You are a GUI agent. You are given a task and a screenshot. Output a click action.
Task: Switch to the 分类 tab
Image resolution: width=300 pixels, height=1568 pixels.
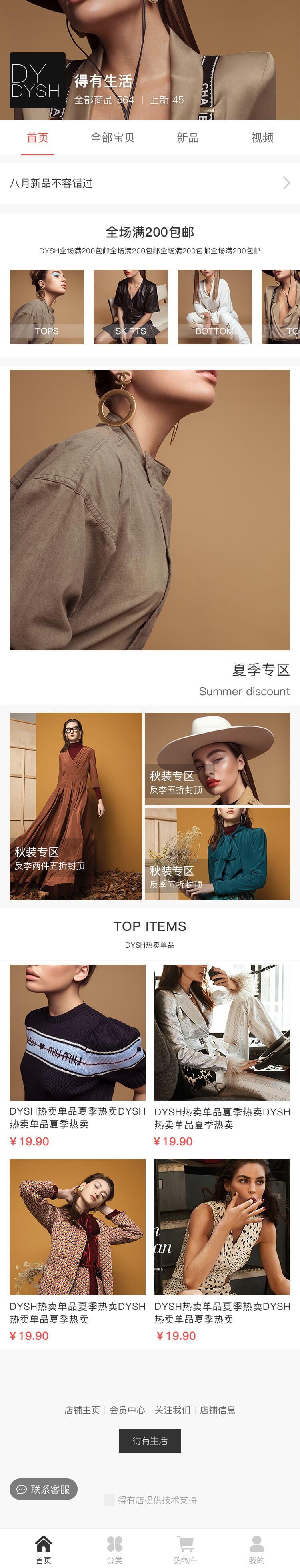click(x=114, y=1548)
